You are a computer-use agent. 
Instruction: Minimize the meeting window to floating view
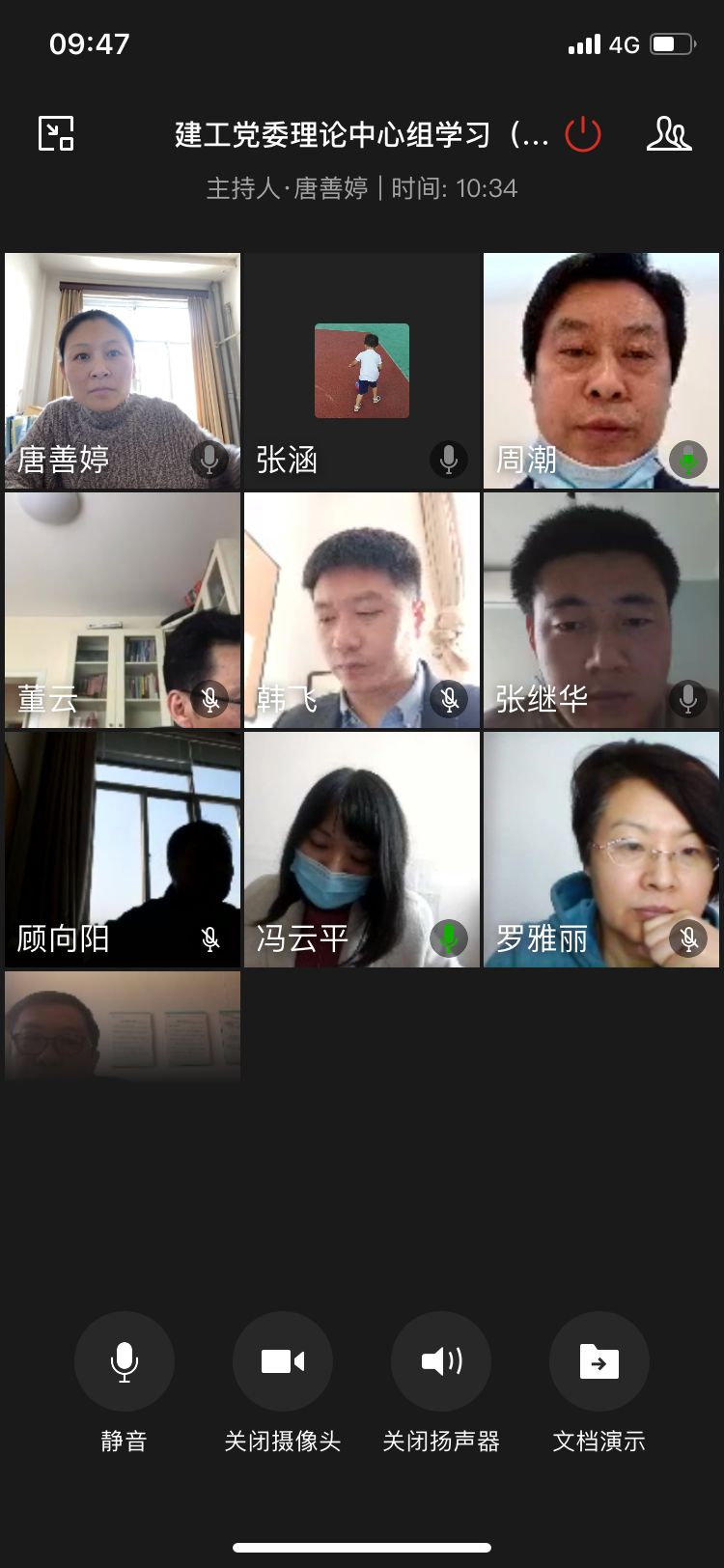tap(56, 133)
